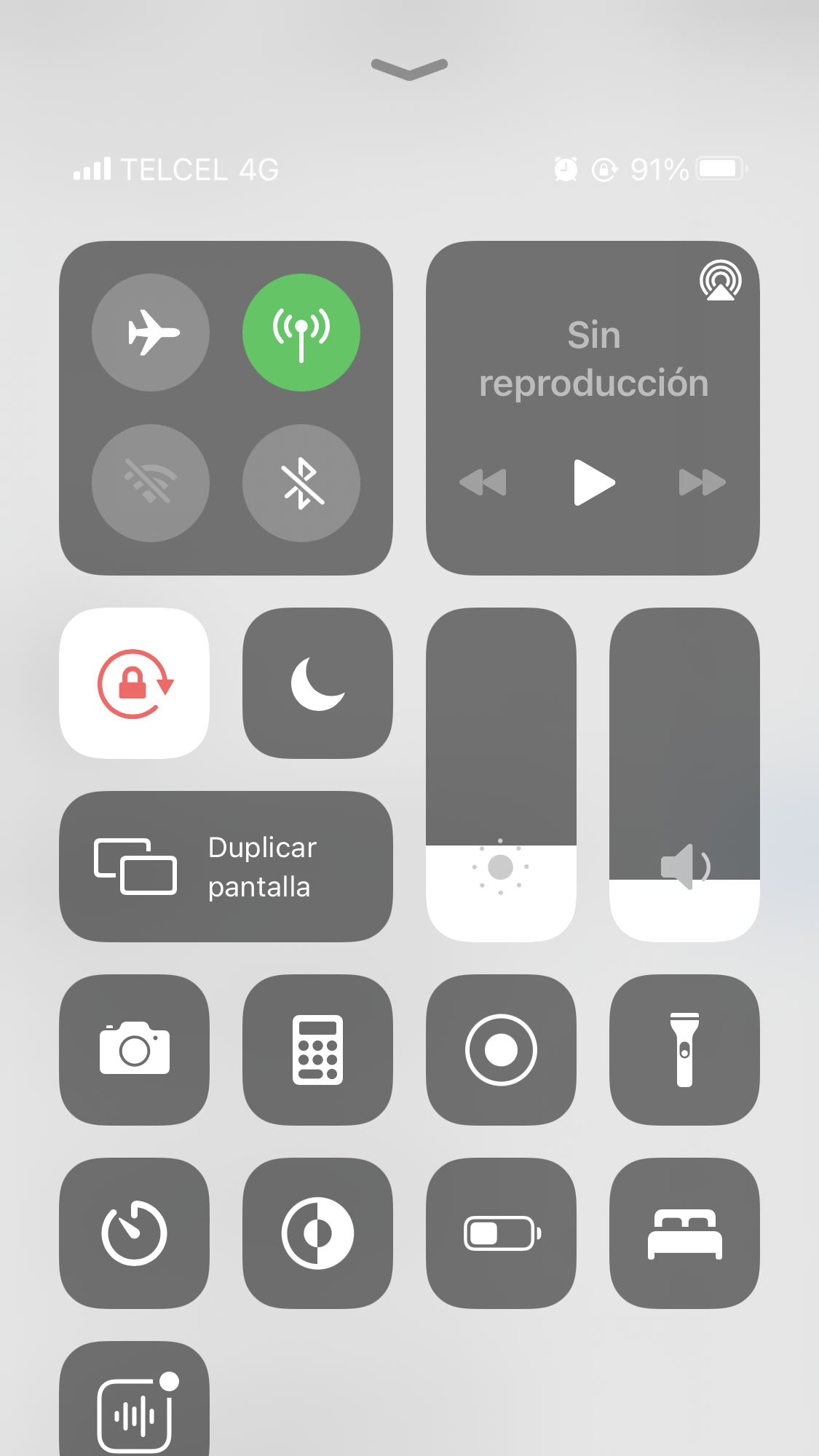Screen dimensions: 819x1456
Task: Launch the camera
Action: click(x=135, y=1049)
